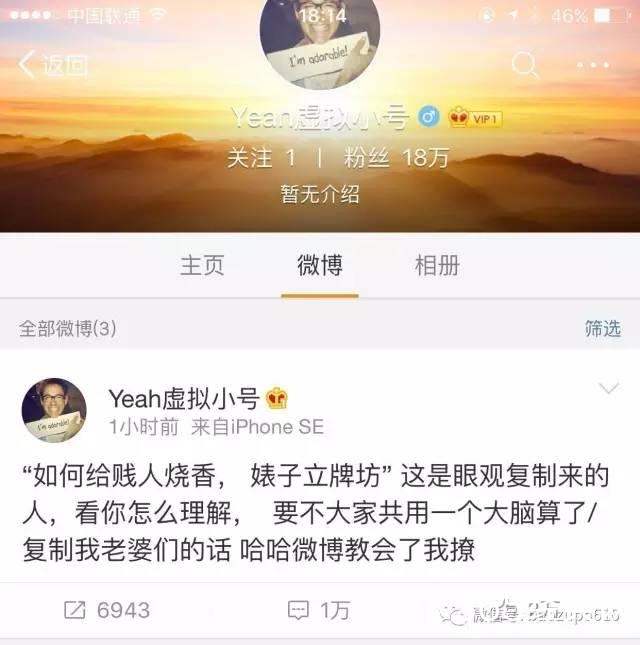
Task: Open the search magnifier icon
Action: point(525,66)
